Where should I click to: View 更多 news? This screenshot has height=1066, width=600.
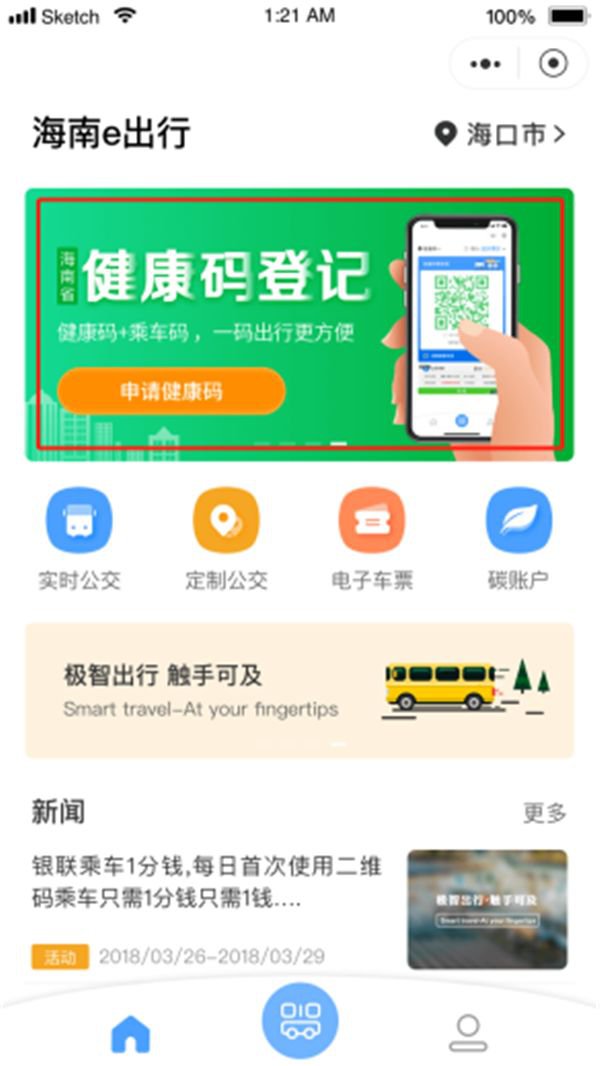point(545,813)
